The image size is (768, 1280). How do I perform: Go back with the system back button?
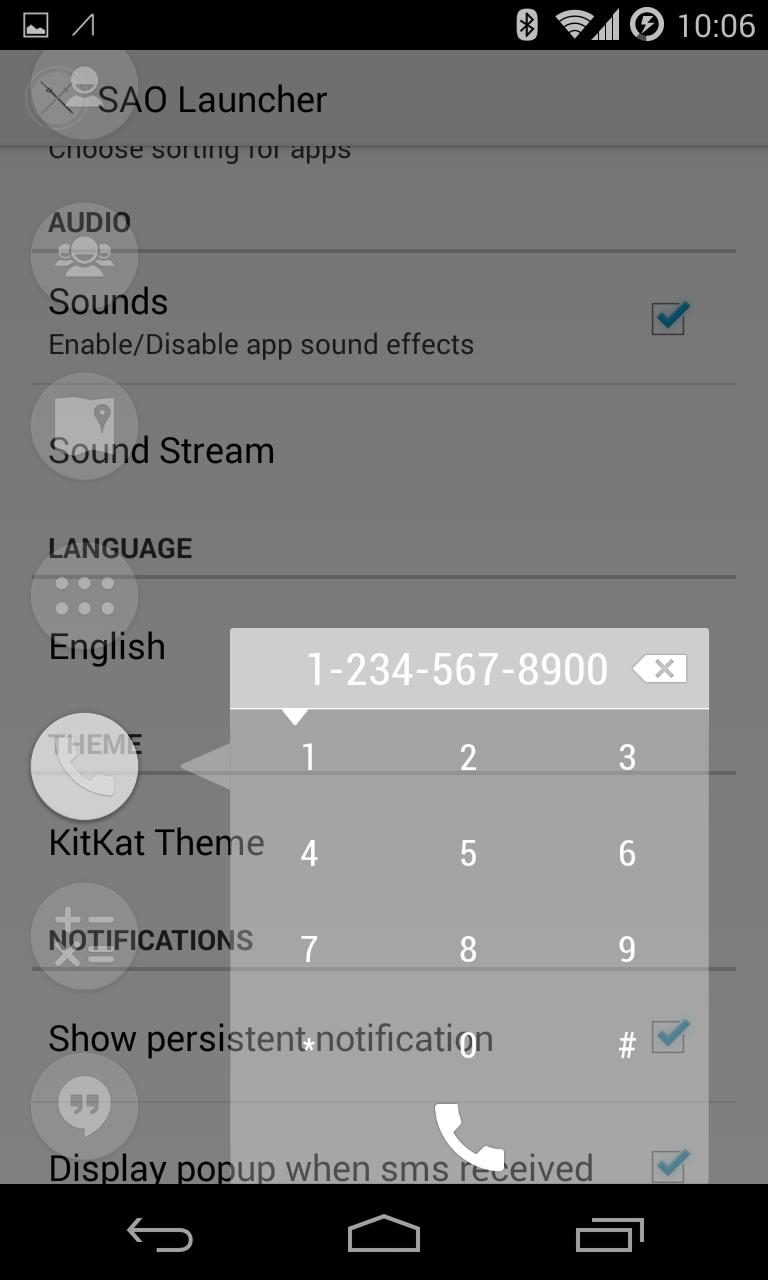160,1235
